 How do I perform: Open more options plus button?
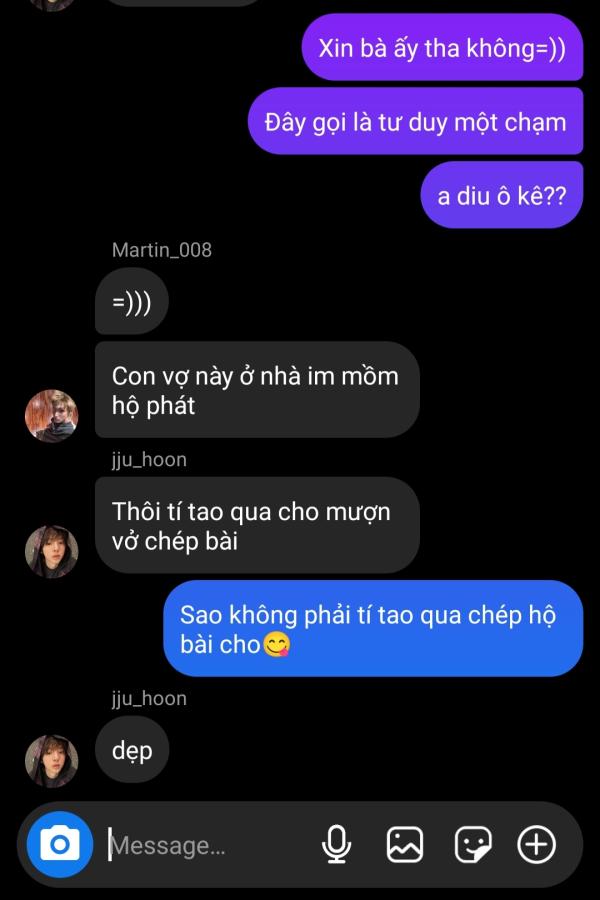coord(536,845)
